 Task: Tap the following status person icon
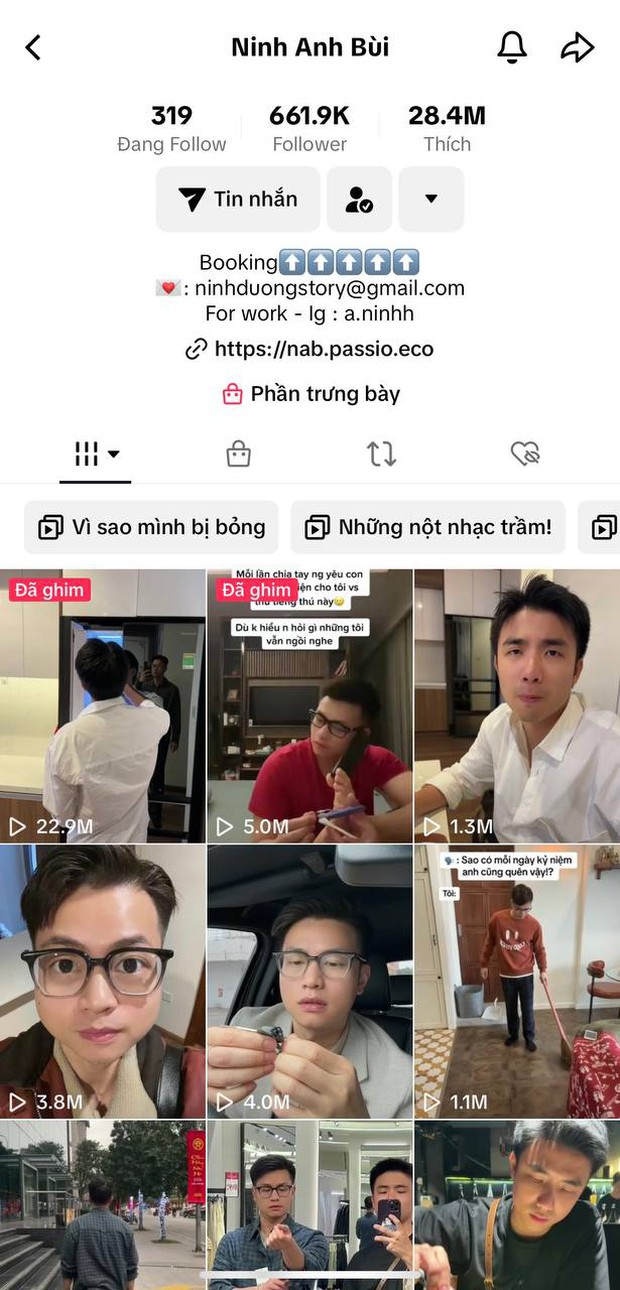click(359, 199)
